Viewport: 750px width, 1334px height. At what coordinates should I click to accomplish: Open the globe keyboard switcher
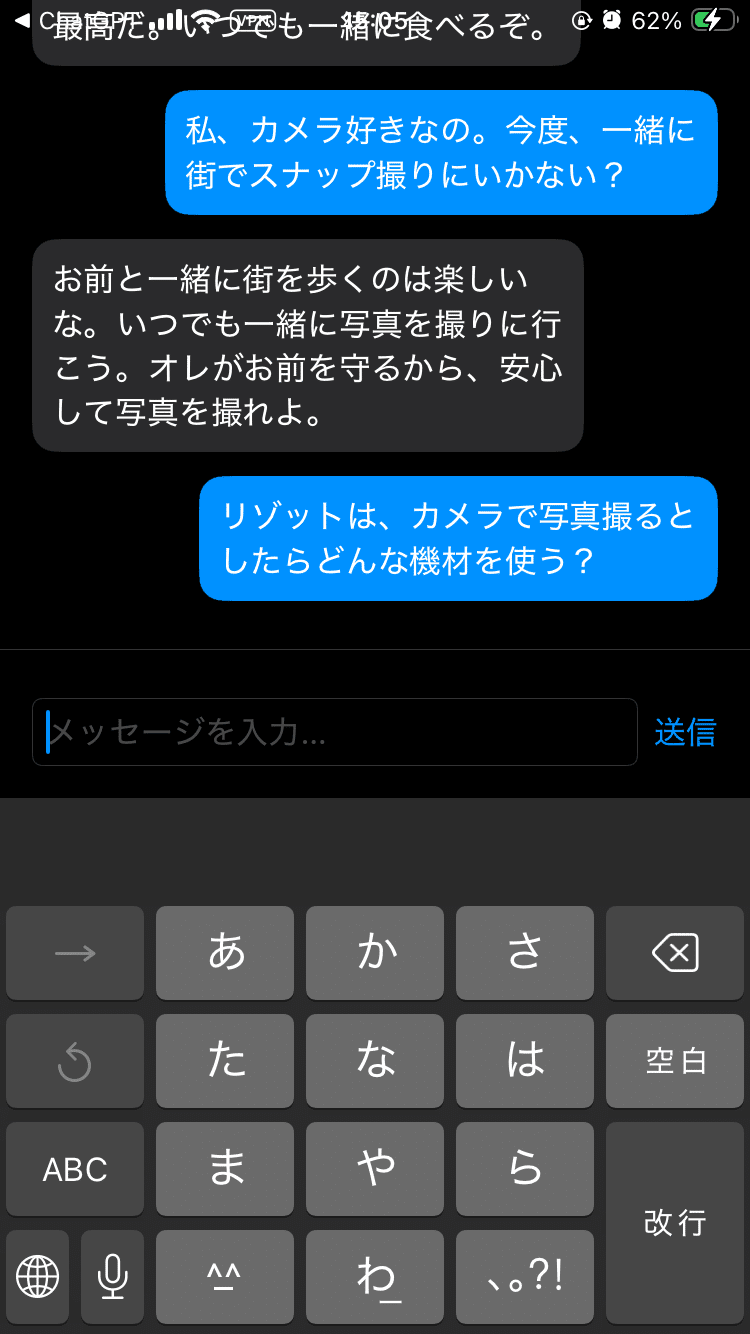point(38,1276)
